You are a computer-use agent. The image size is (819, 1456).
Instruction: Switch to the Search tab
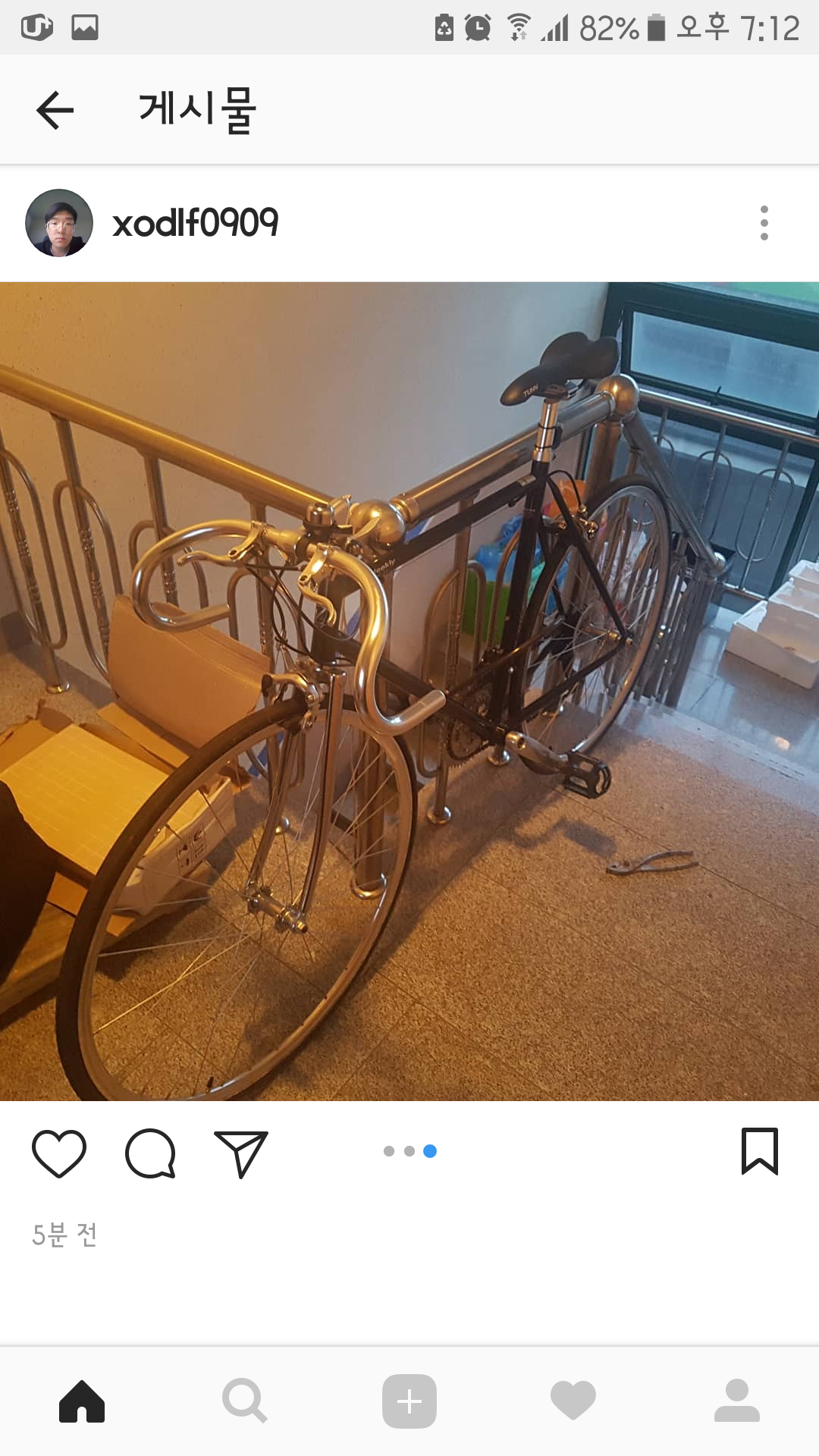245,1401
